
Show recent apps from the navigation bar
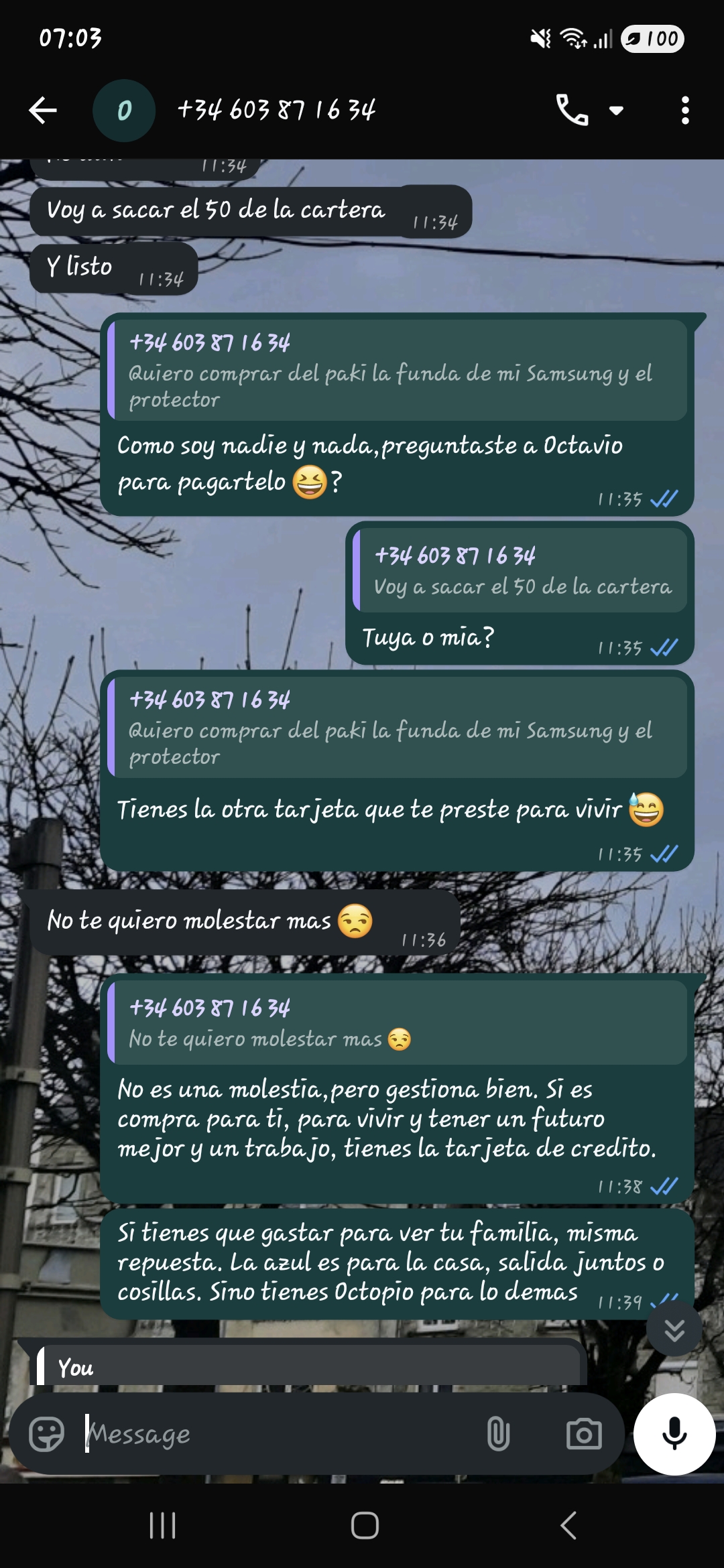162,1526
